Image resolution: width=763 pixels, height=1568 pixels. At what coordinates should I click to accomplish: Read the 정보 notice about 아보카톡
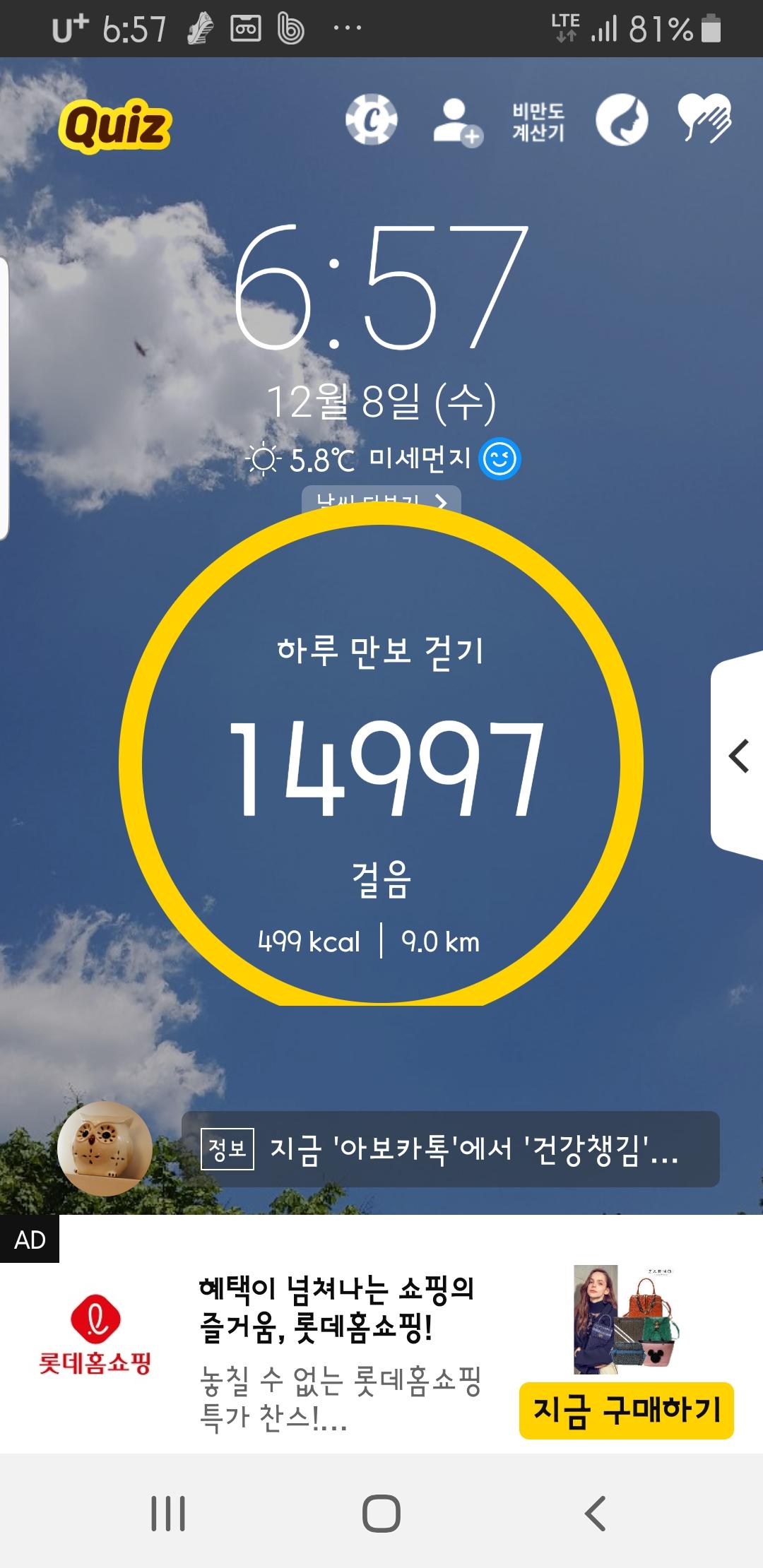[451, 1149]
